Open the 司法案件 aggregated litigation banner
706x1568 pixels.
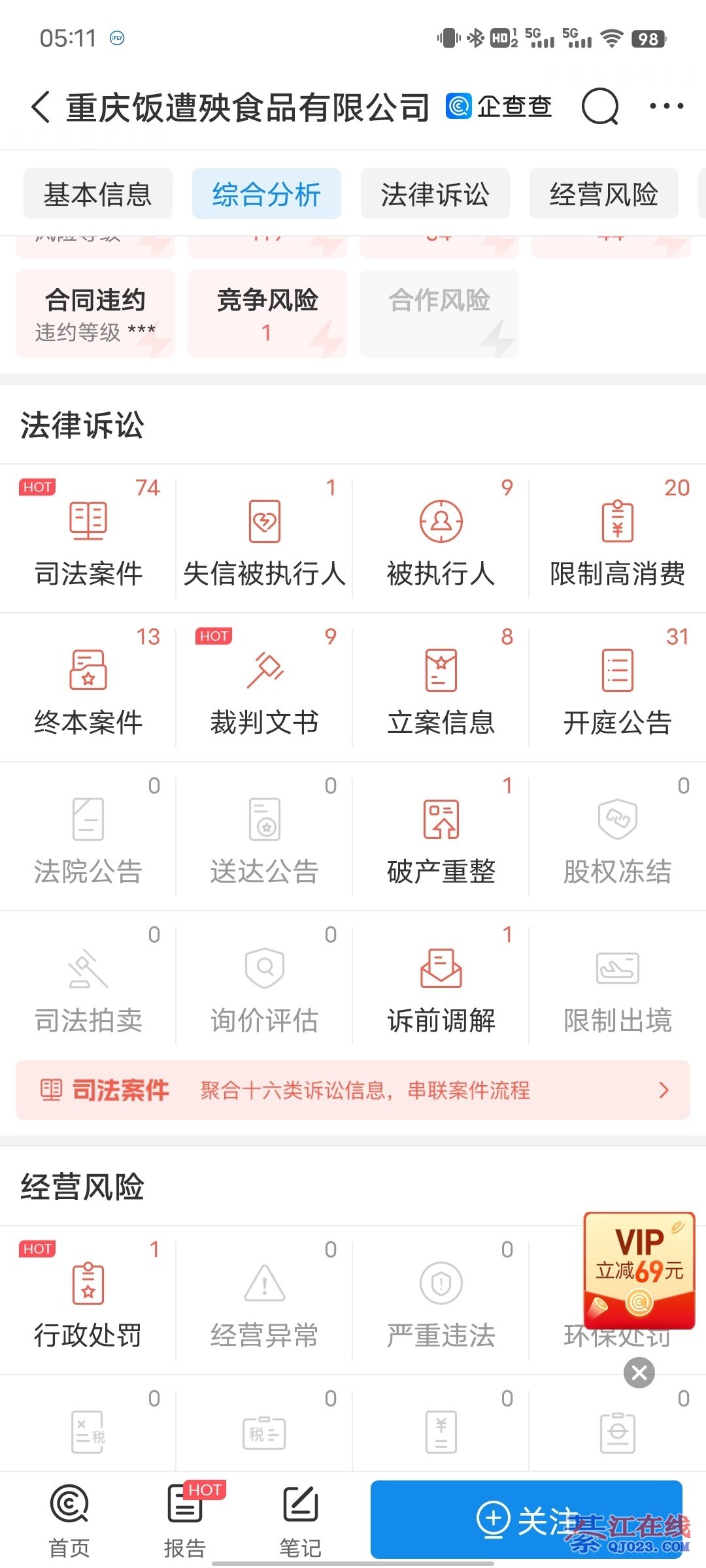[x=353, y=1090]
